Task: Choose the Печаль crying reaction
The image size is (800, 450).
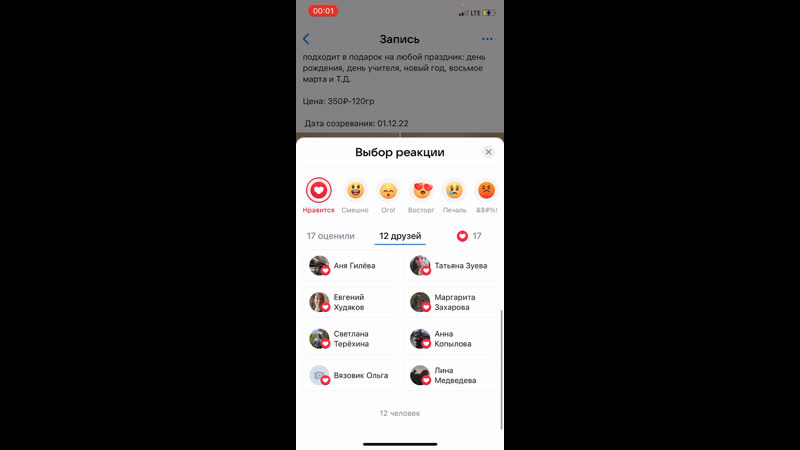Action: tap(454, 190)
